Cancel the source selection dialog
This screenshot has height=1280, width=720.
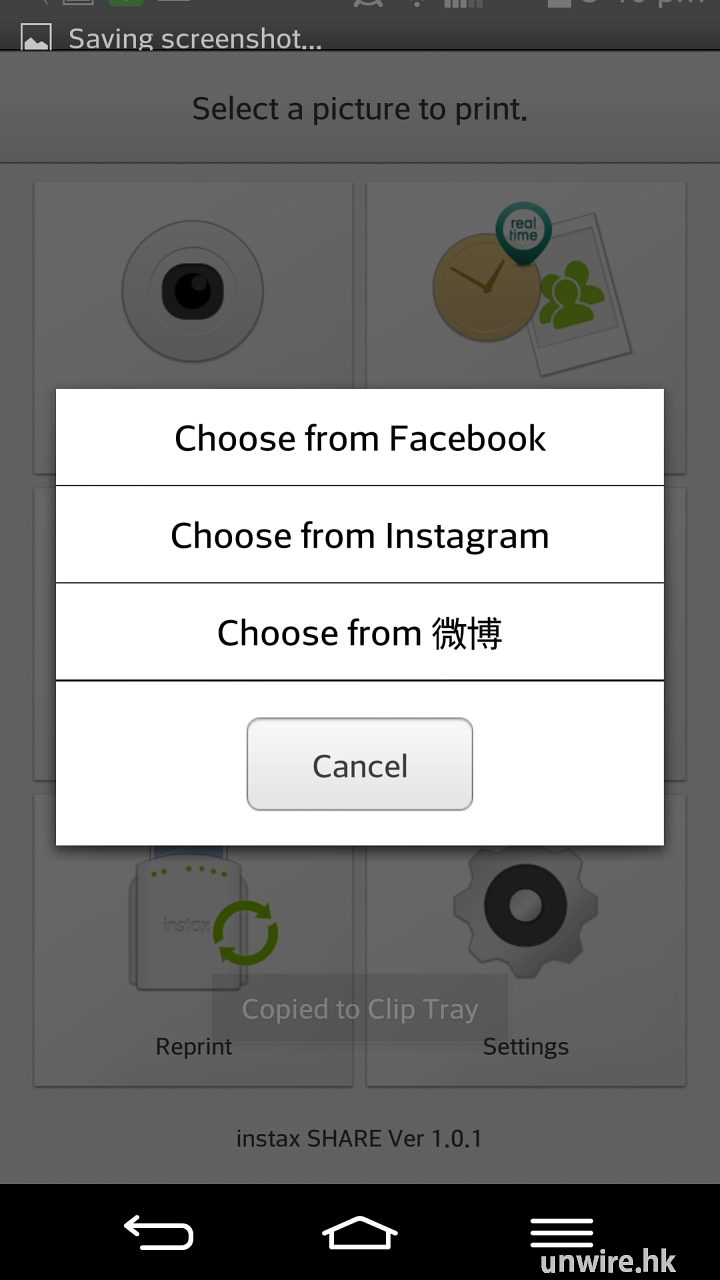360,765
